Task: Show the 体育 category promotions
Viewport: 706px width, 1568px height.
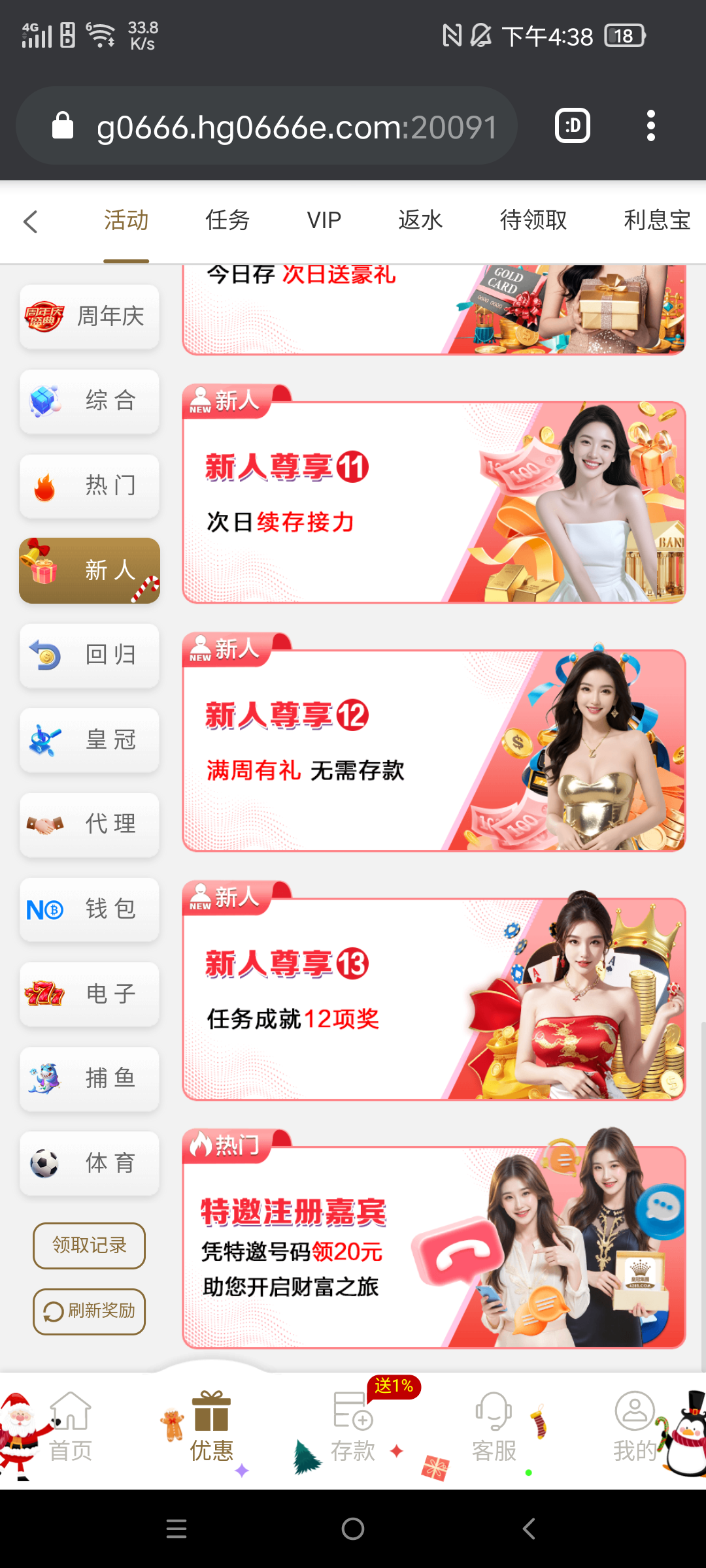Action: pyautogui.click(x=90, y=1164)
